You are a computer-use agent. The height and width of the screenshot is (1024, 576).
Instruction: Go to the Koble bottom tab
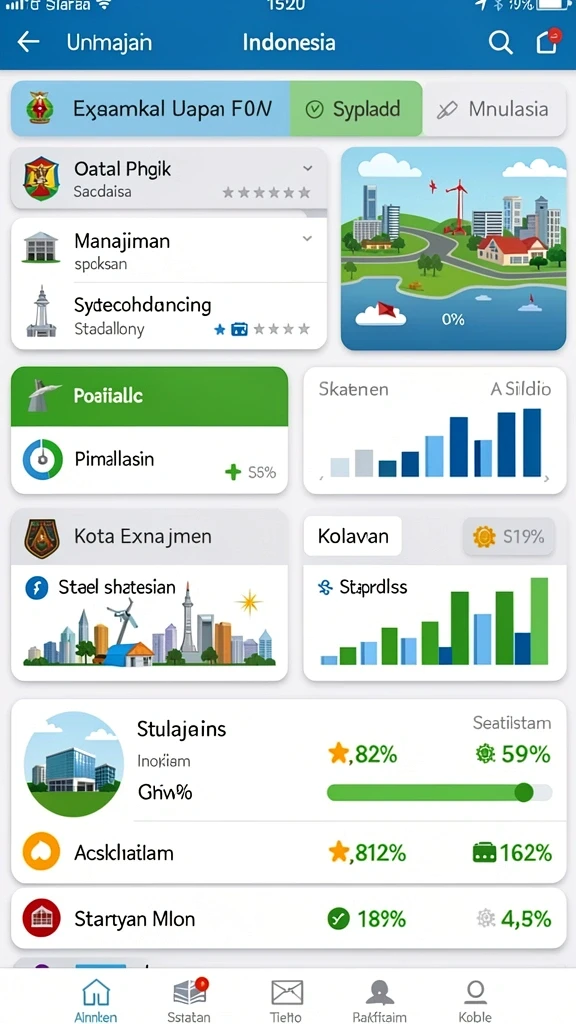coord(475,1000)
